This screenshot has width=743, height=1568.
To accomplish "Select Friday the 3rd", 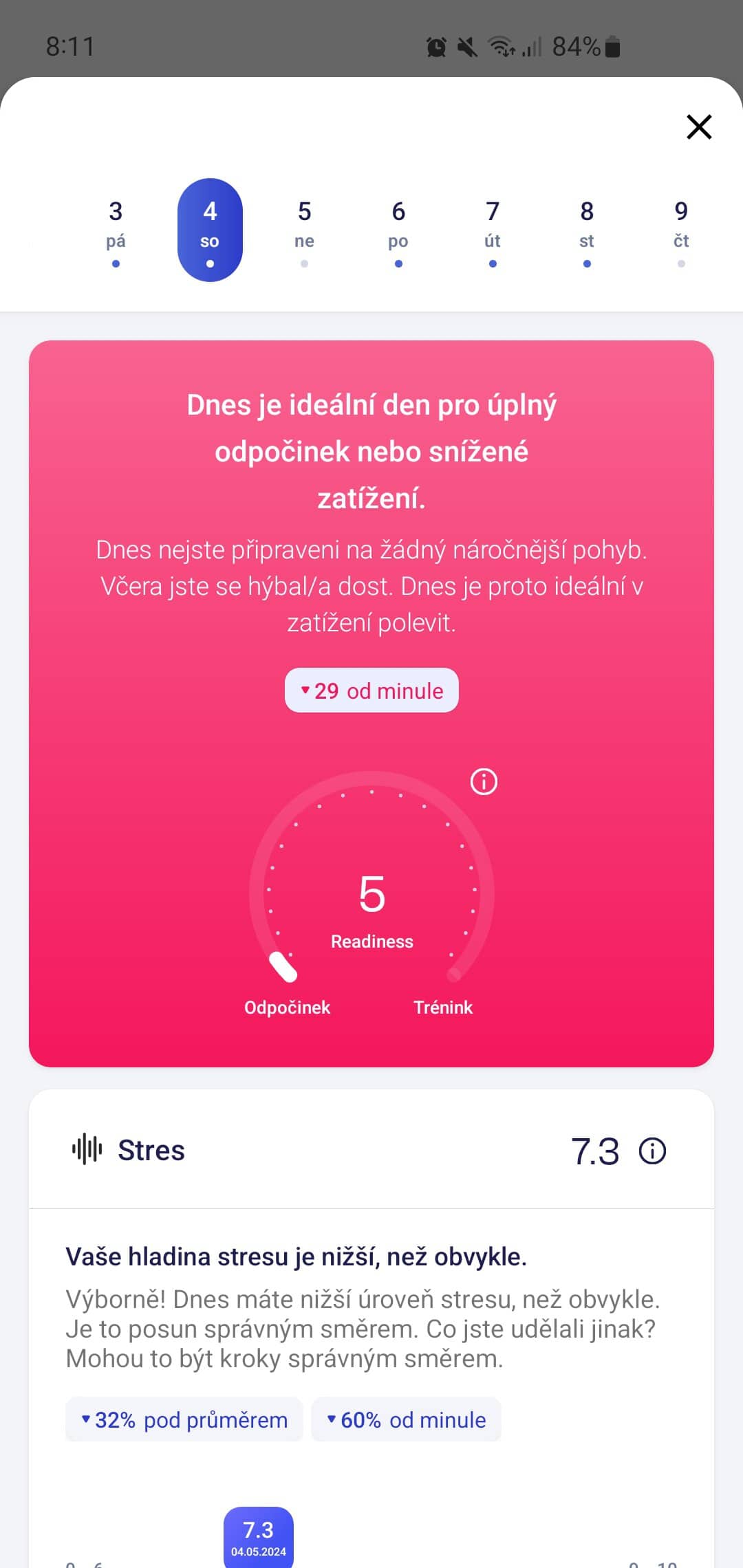I will click(x=116, y=230).
